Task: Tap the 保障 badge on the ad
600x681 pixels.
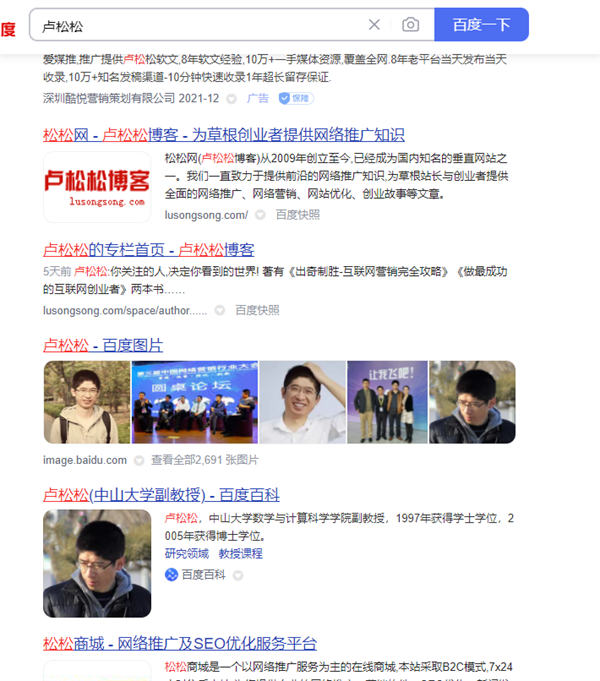Action: [296, 98]
